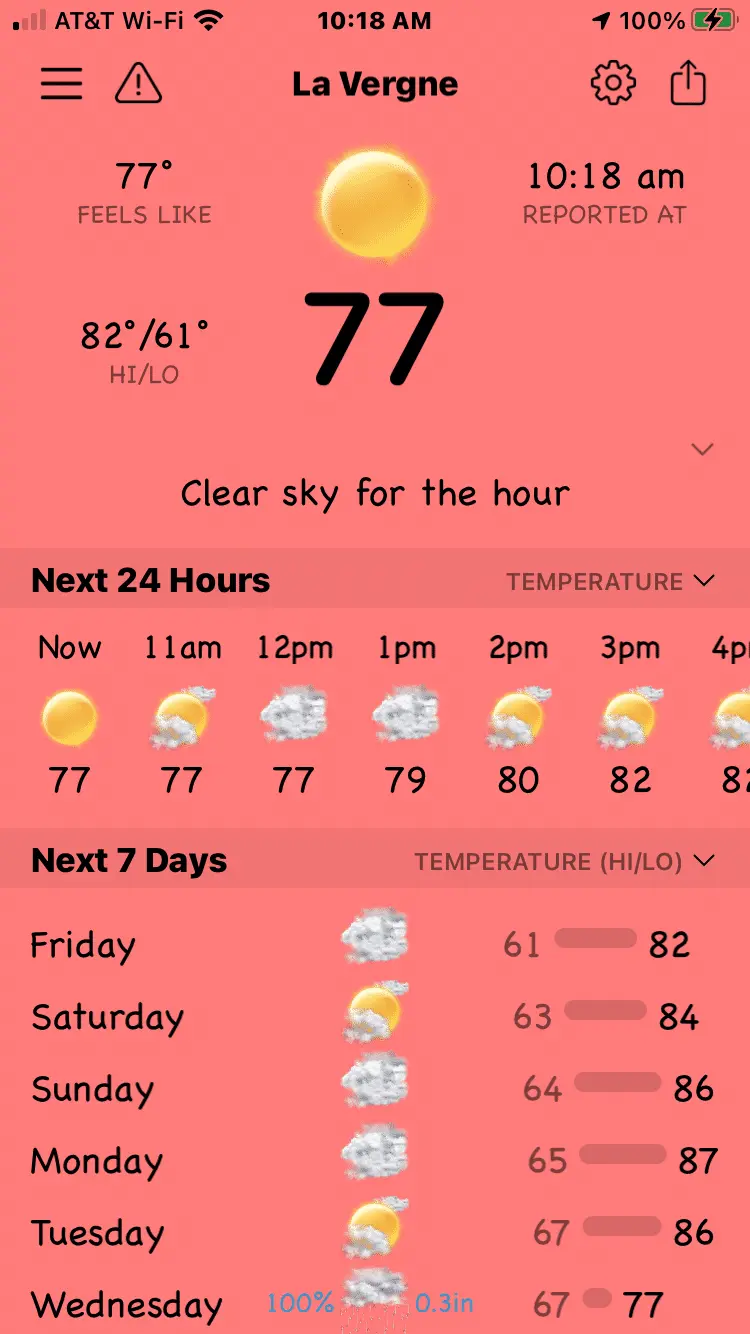Expand current conditions details chevron
Screen dimensions: 750x1334
[703, 449]
